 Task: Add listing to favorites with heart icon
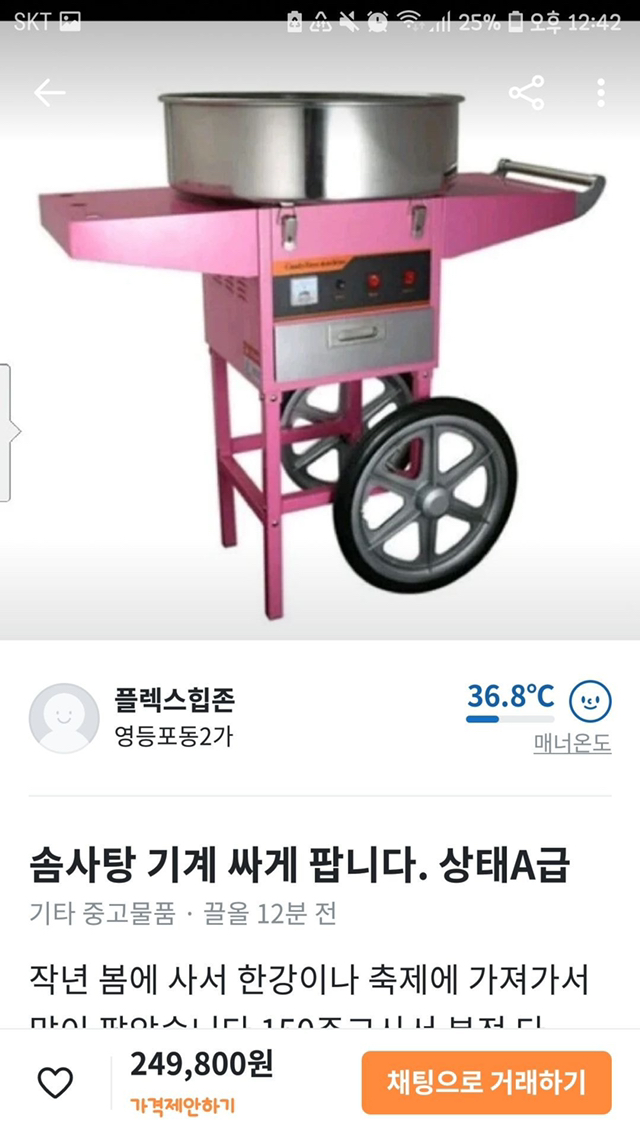(x=55, y=1083)
